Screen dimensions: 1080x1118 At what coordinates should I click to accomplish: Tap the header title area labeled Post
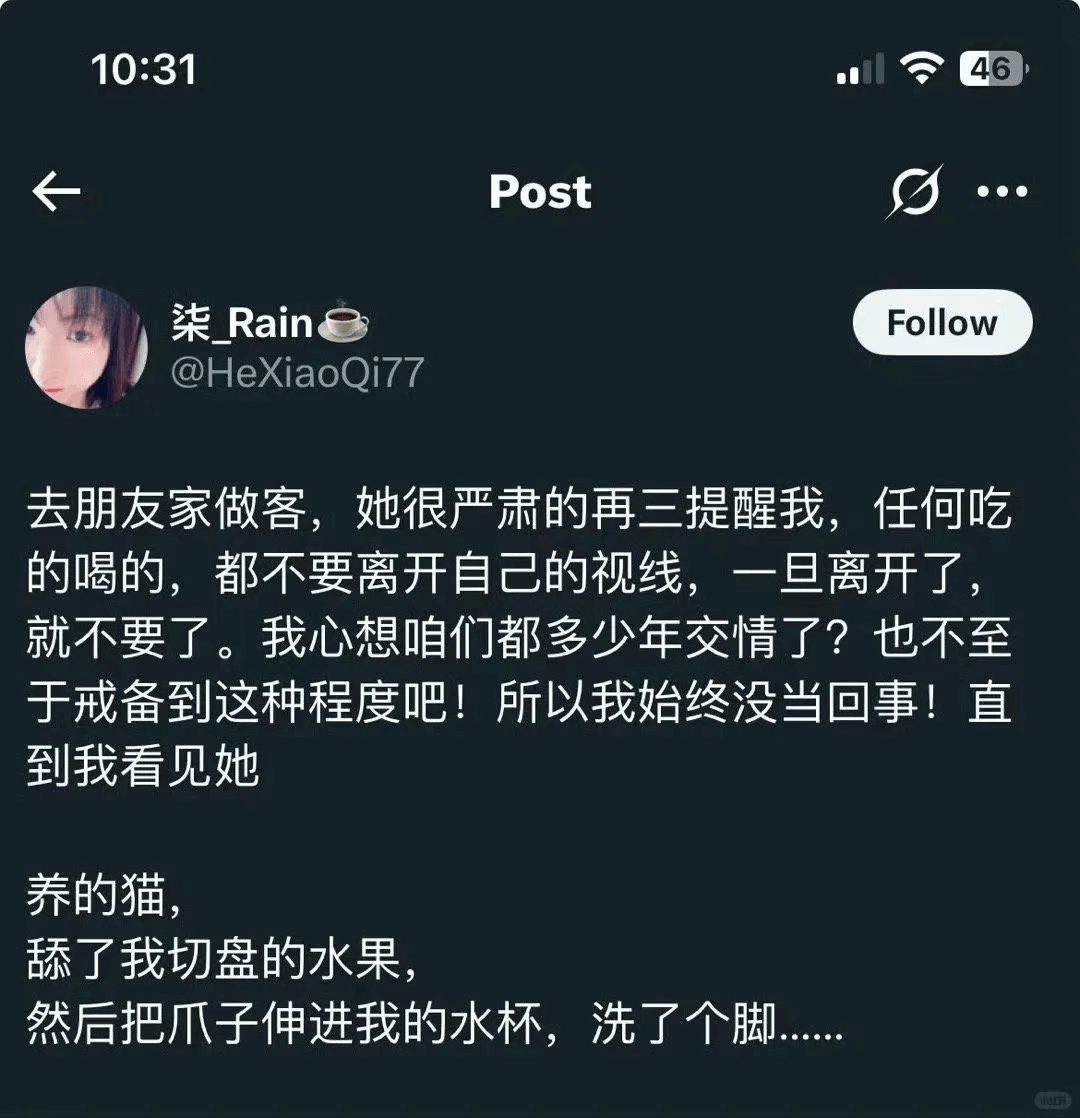(539, 193)
